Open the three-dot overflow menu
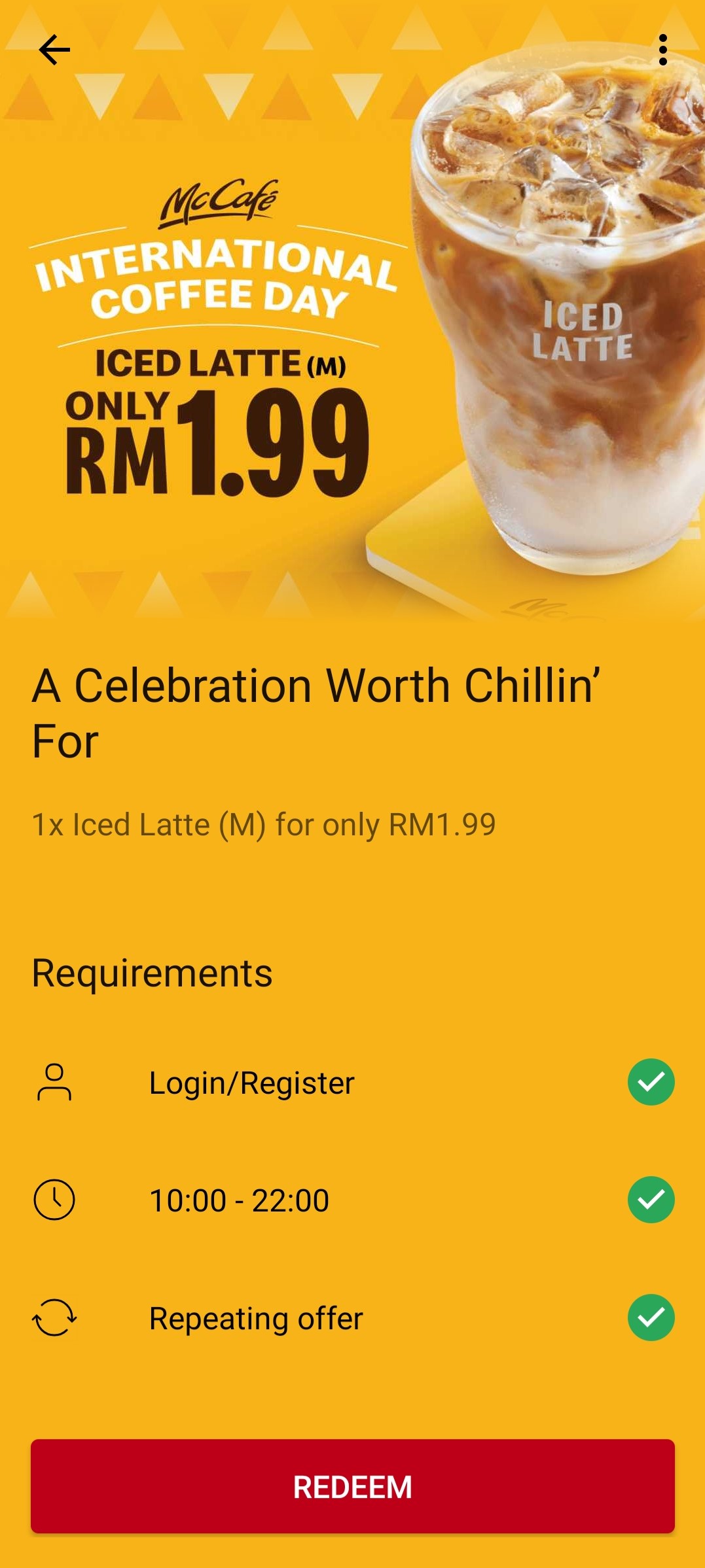Viewport: 705px width, 1568px height. pyautogui.click(x=662, y=50)
